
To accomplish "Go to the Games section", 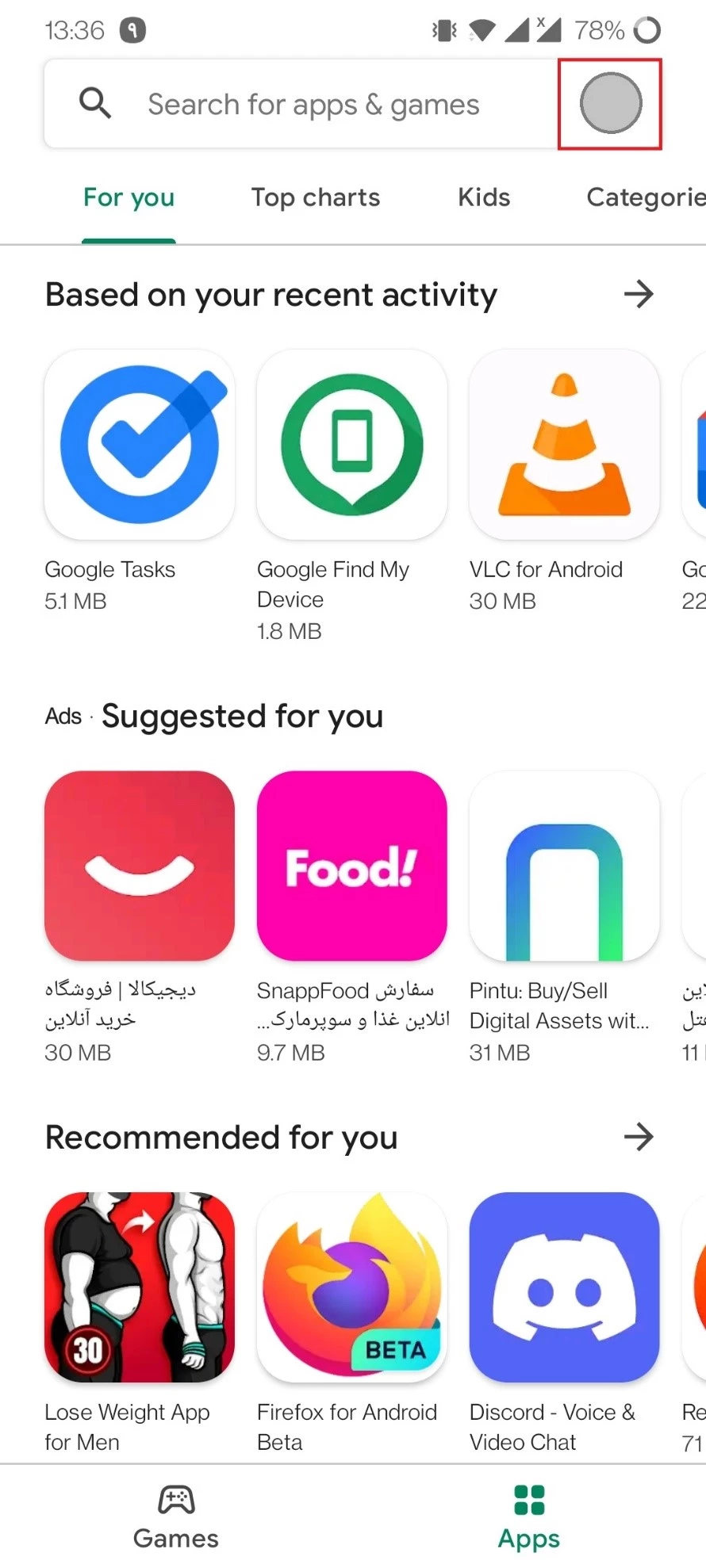I will click(176, 1517).
